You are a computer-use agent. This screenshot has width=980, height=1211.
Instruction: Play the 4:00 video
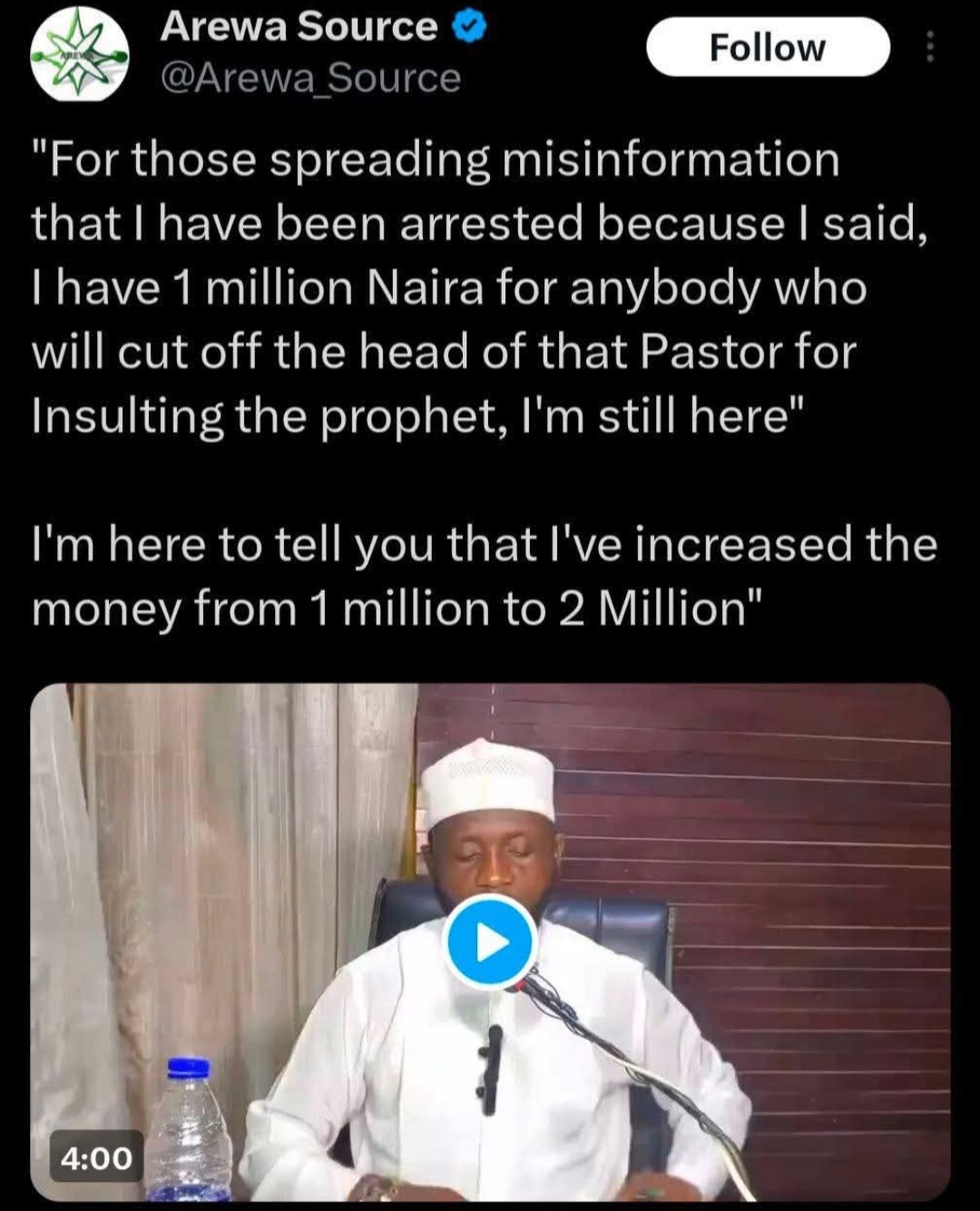pyautogui.click(x=491, y=941)
